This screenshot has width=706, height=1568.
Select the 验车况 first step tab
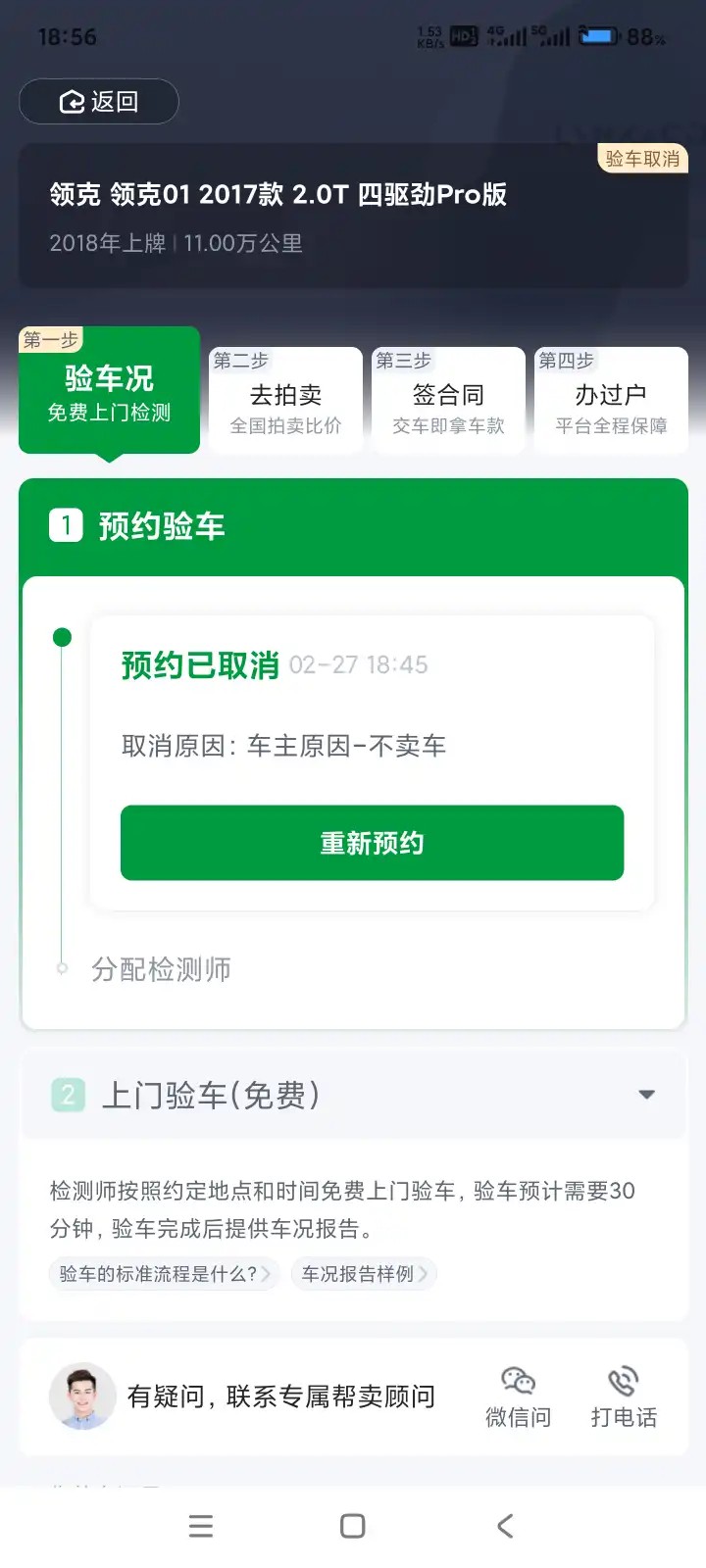point(109,391)
